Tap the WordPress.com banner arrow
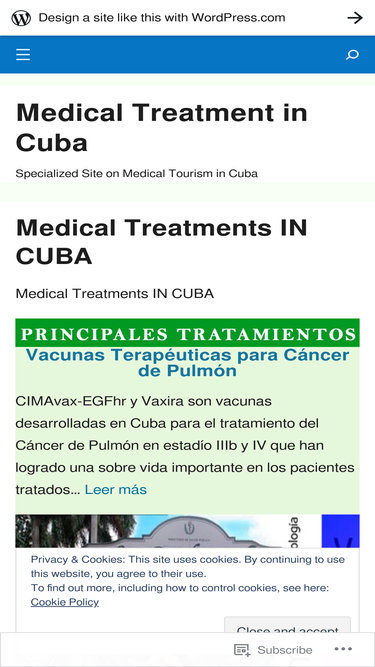This screenshot has width=375, height=667. [x=355, y=18]
